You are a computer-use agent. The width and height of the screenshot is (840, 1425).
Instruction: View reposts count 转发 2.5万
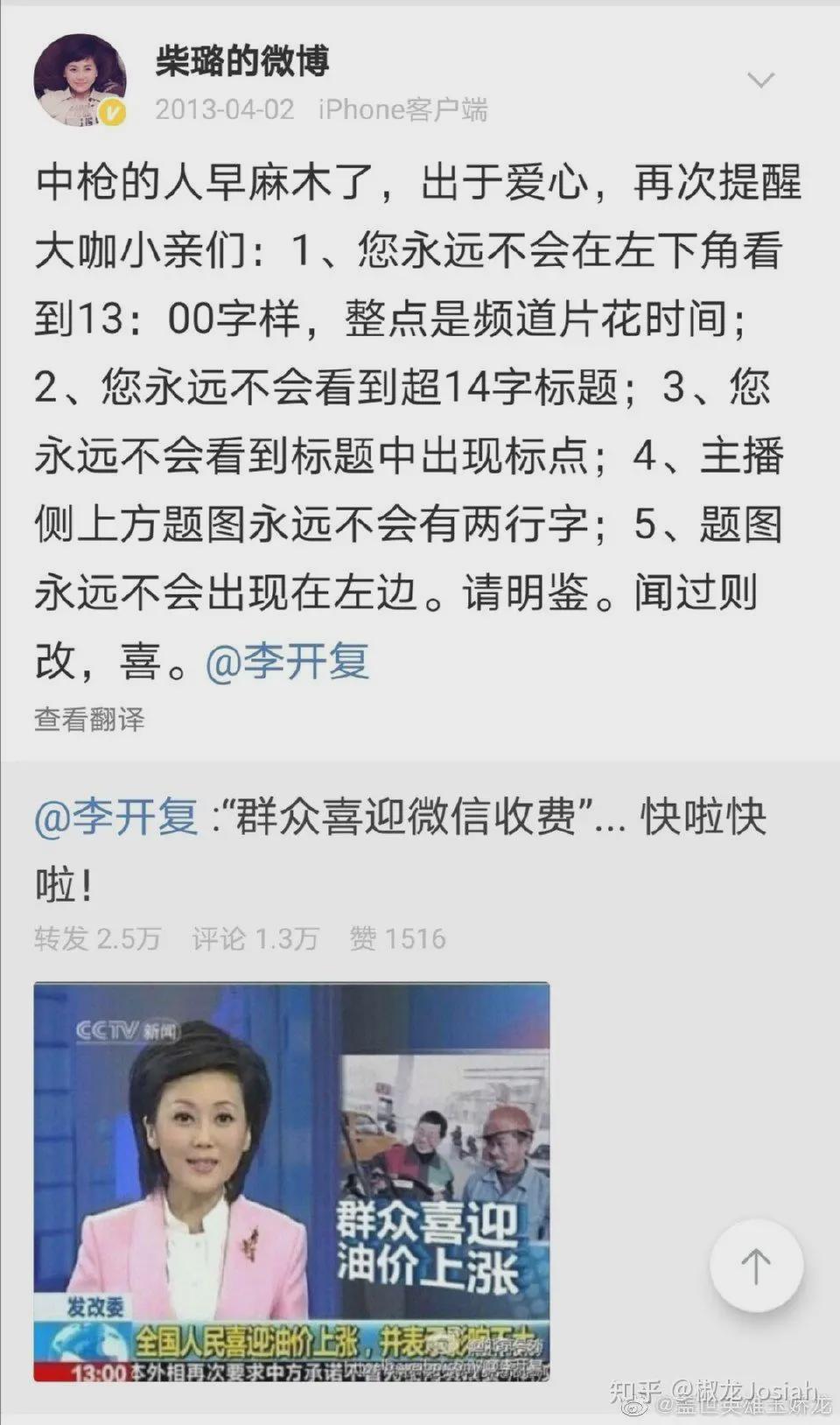coord(97,938)
